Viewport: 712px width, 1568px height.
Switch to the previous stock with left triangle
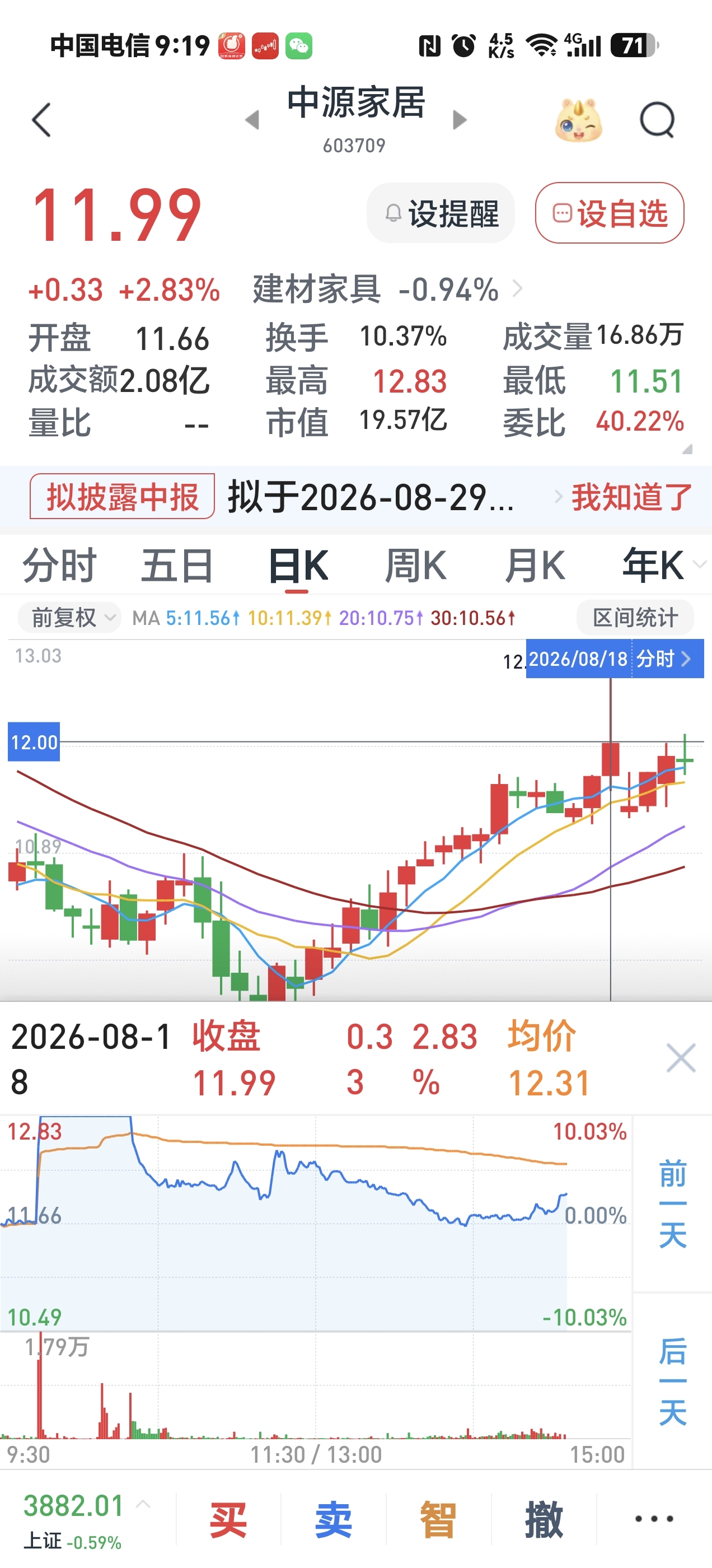point(252,120)
